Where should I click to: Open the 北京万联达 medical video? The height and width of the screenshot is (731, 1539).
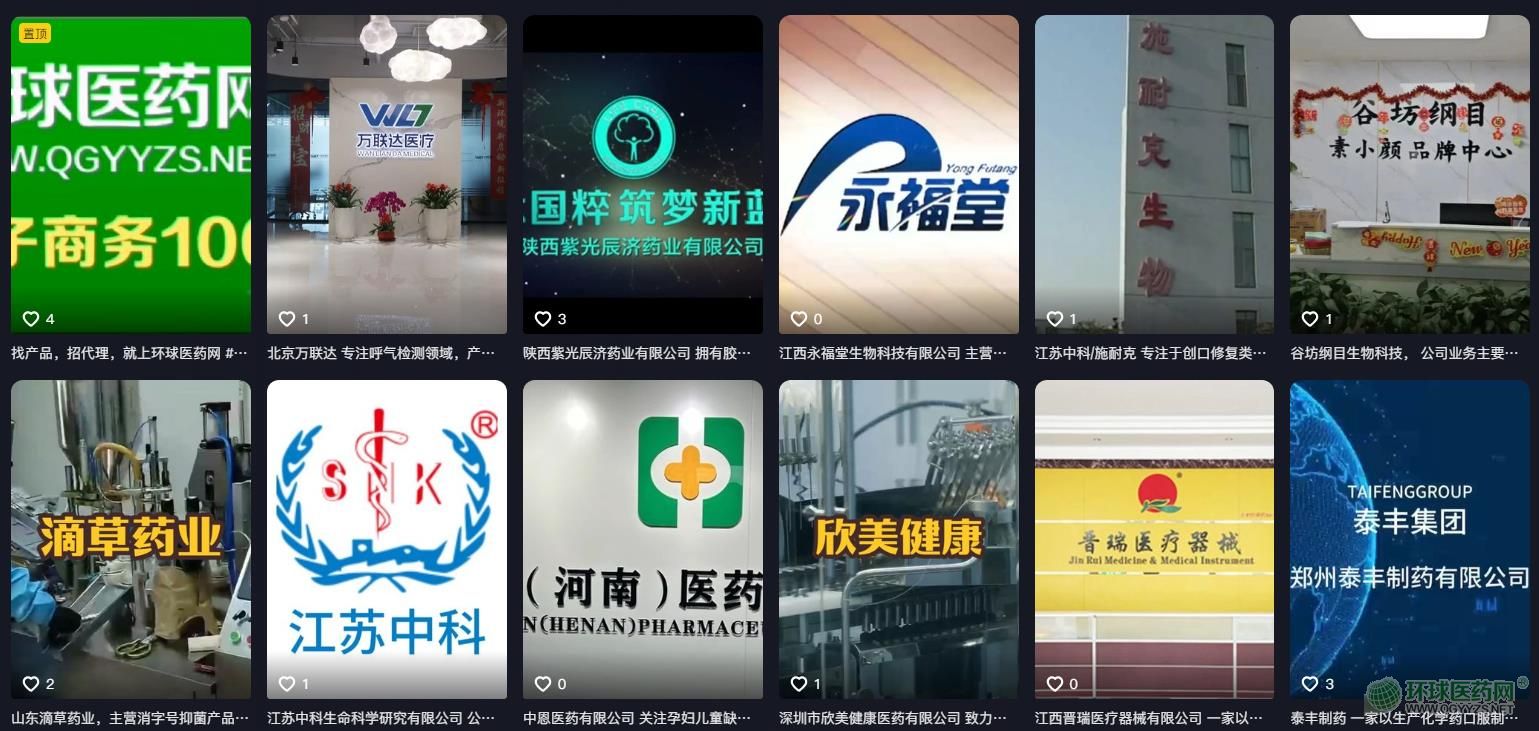386,175
